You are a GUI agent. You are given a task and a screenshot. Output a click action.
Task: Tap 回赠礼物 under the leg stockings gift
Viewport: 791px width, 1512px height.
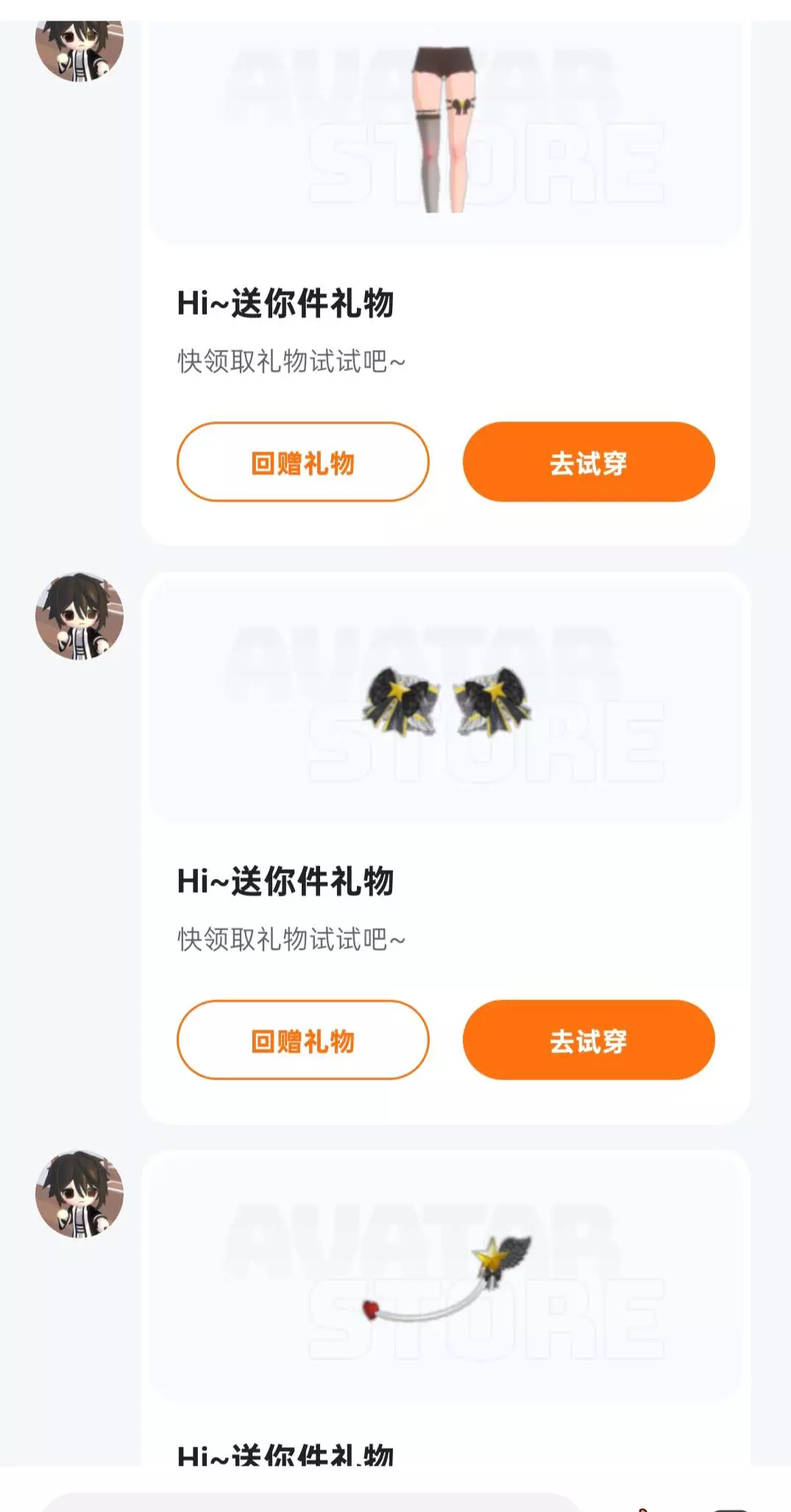pos(302,462)
